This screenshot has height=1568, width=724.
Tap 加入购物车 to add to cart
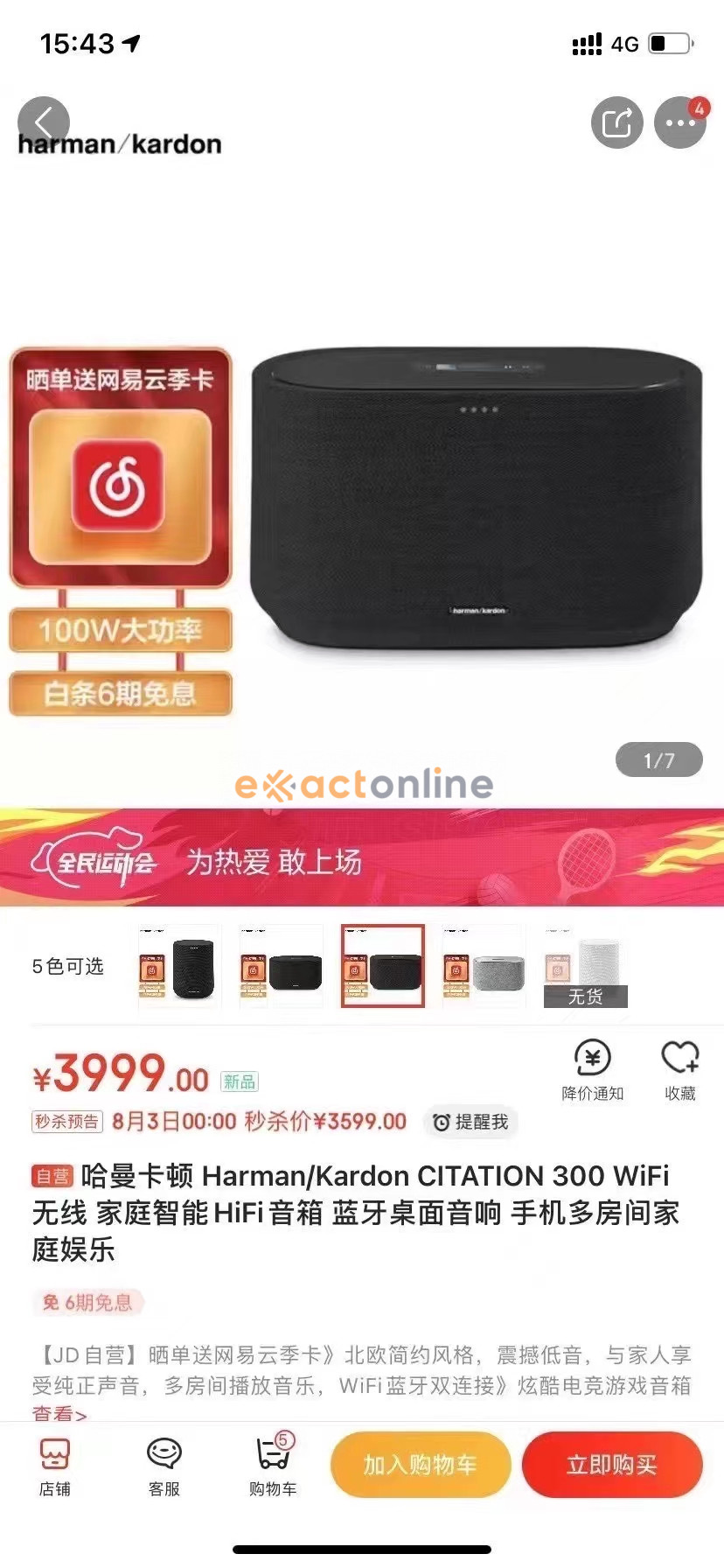pos(420,1465)
